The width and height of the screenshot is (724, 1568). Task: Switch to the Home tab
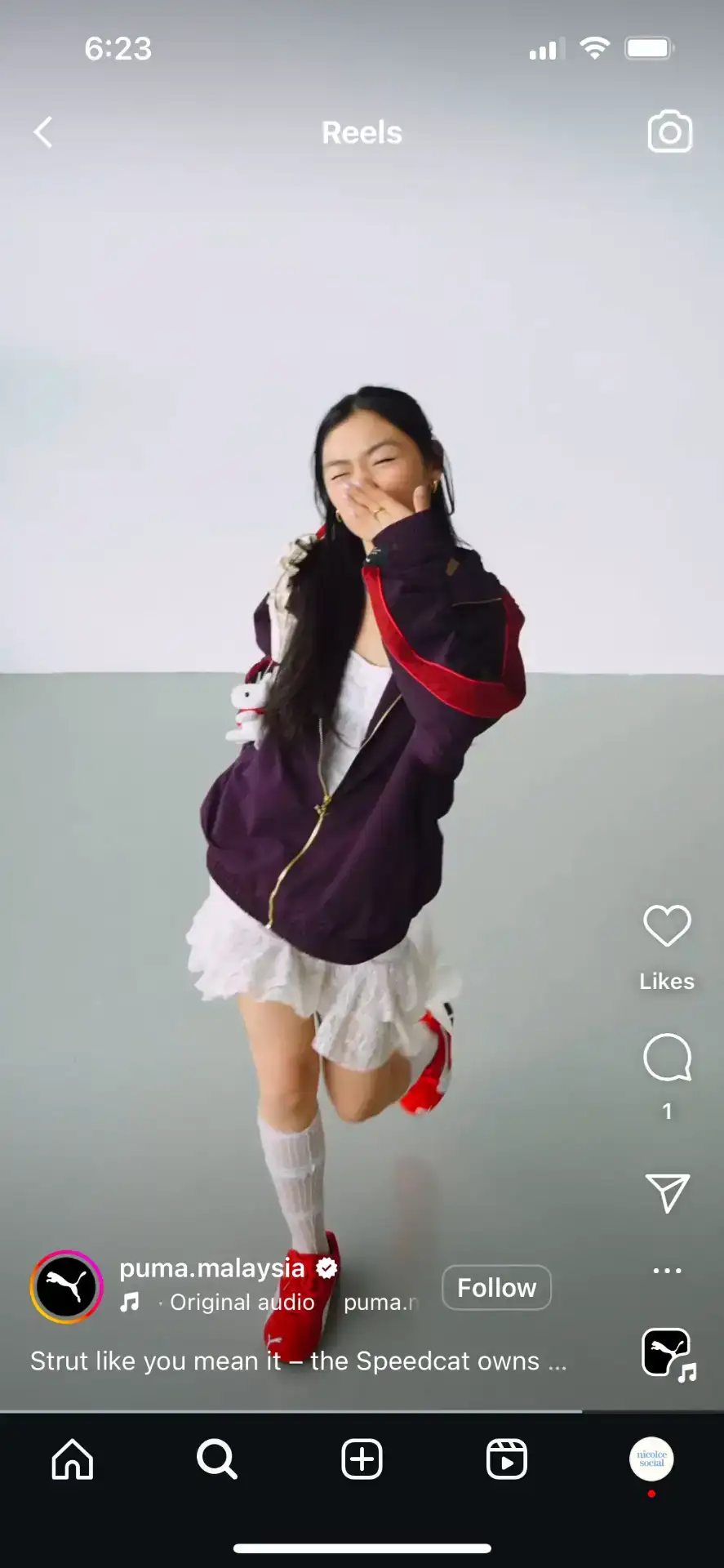point(73,1459)
